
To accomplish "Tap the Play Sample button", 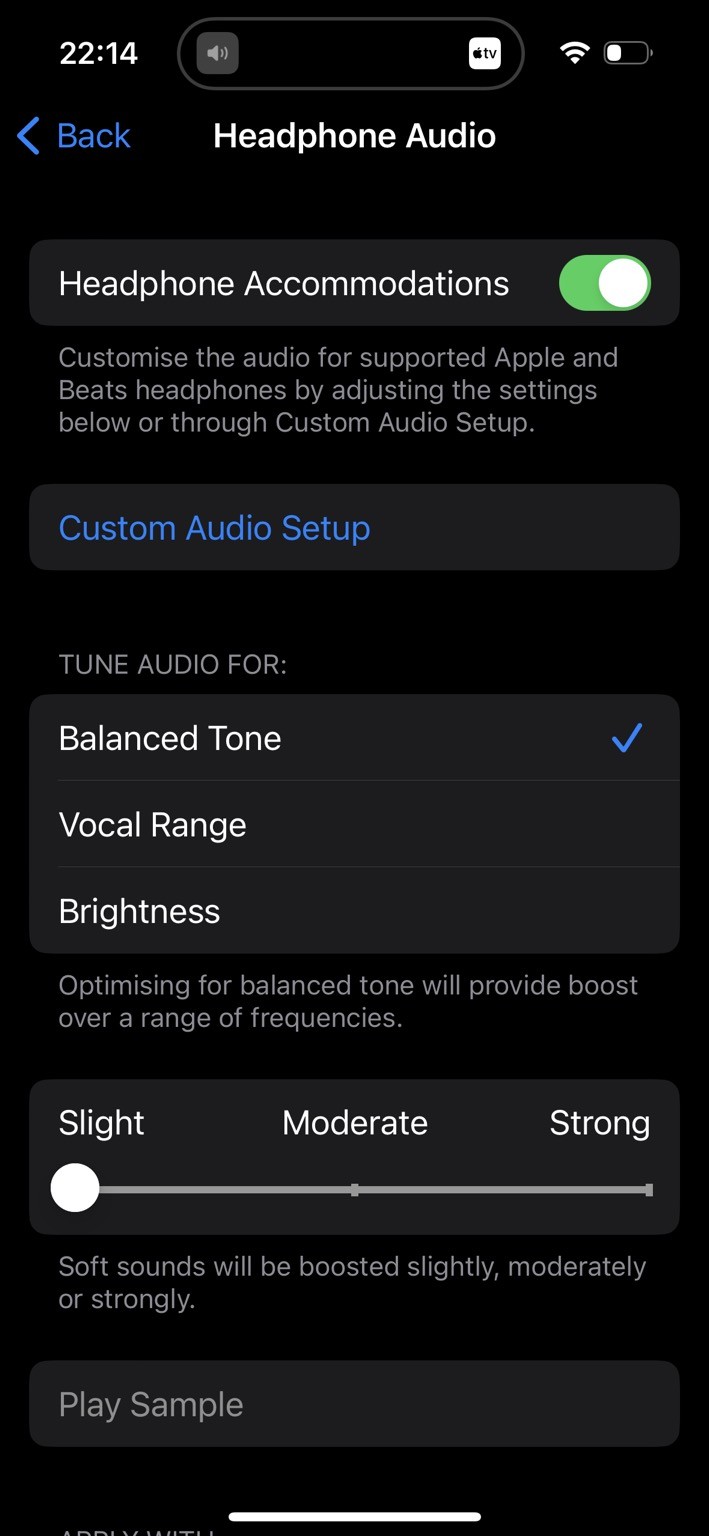I will point(354,1404).
